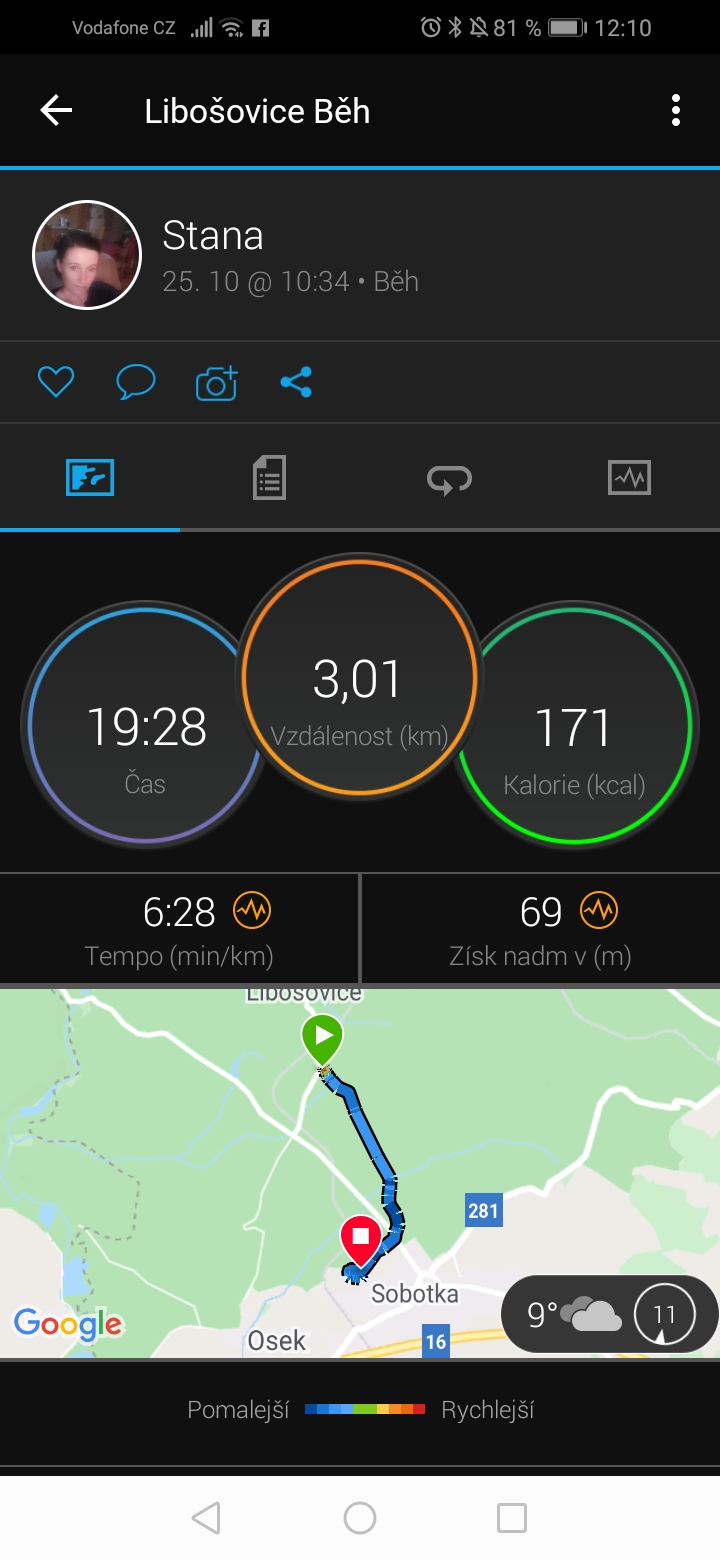Open the 9° weather details widget

pos(609,1314)
